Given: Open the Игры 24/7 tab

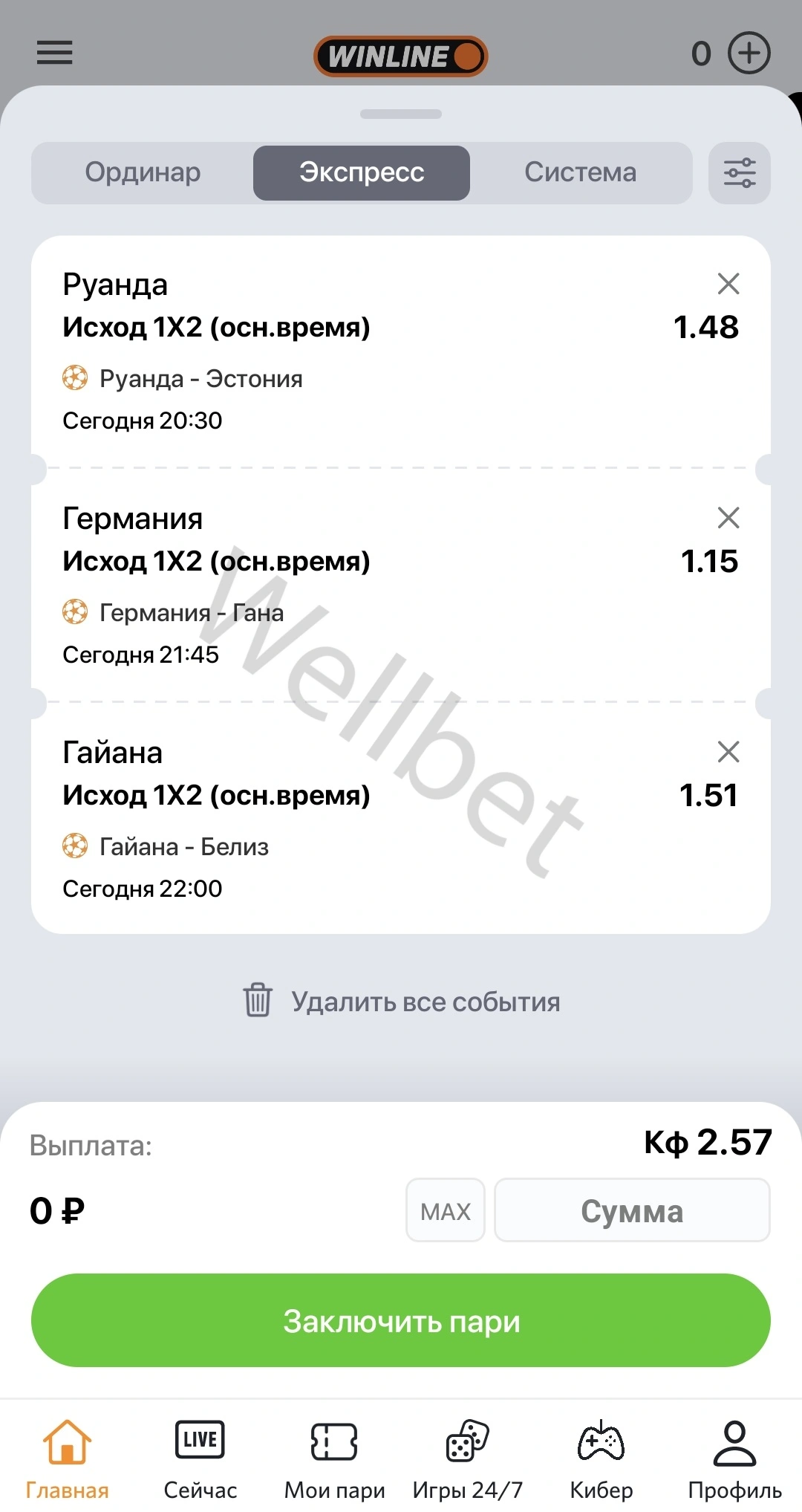Looking at the screenshot, I should tap(468, 1458).
